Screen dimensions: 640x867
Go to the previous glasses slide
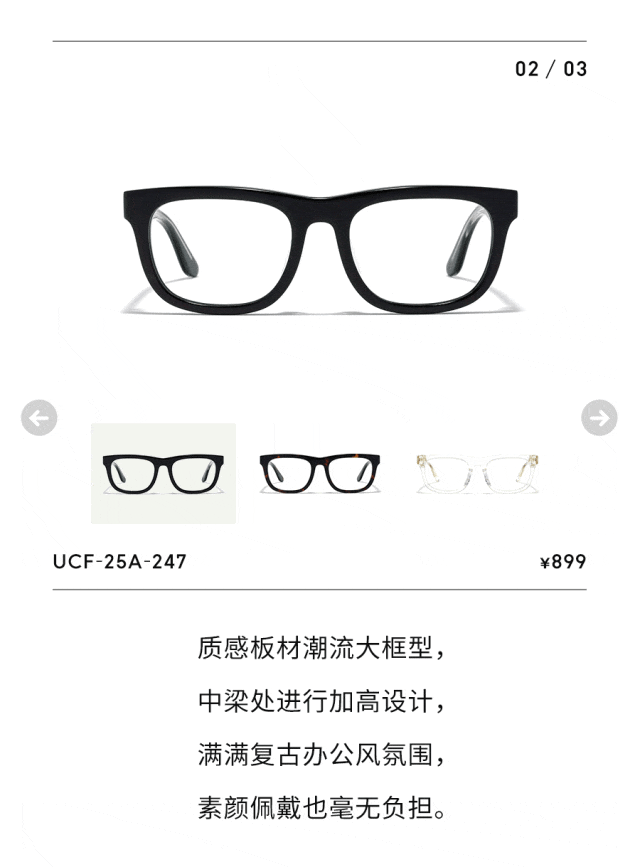coord(38,418)
